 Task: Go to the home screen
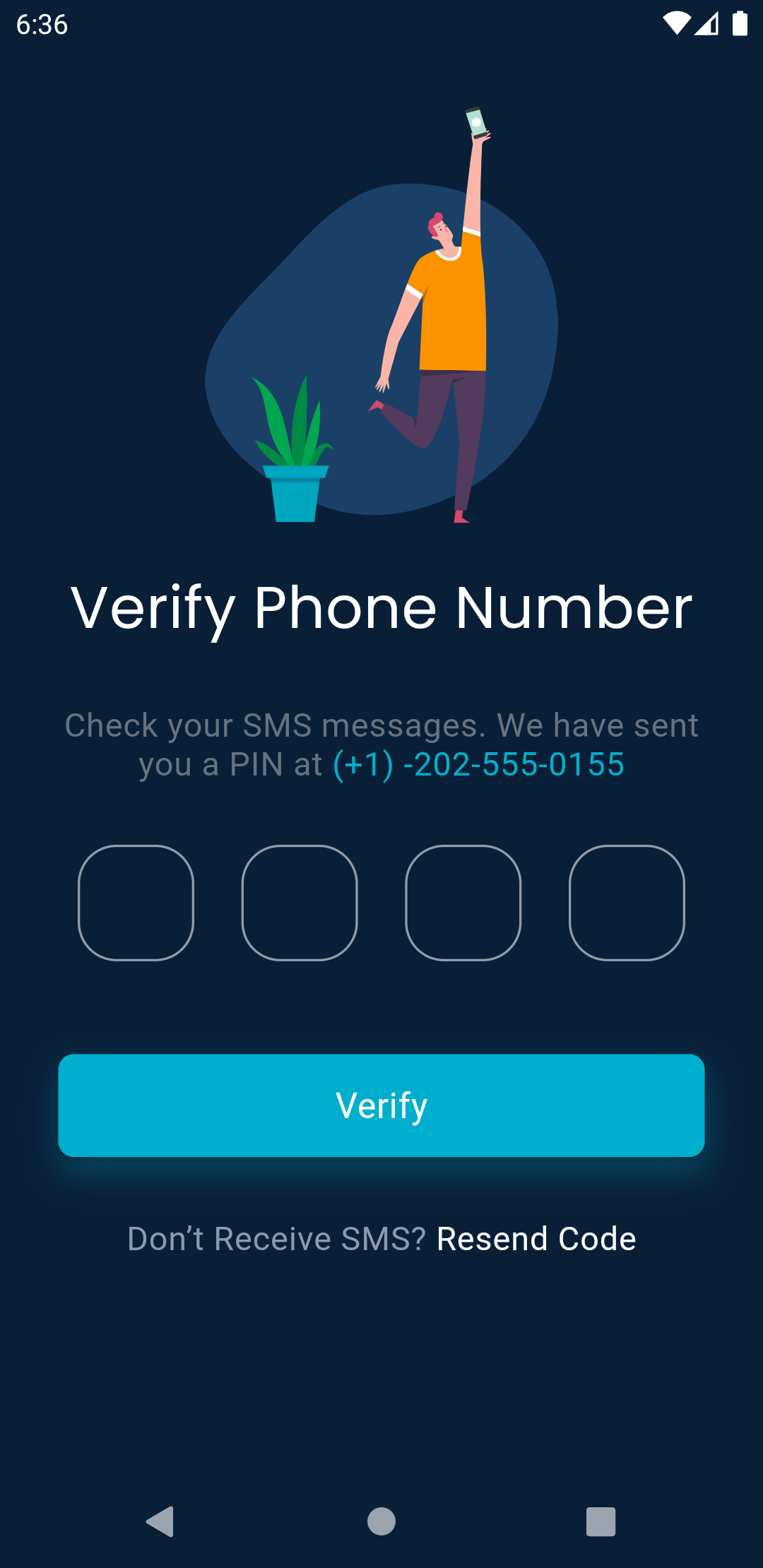(381, 1521)
